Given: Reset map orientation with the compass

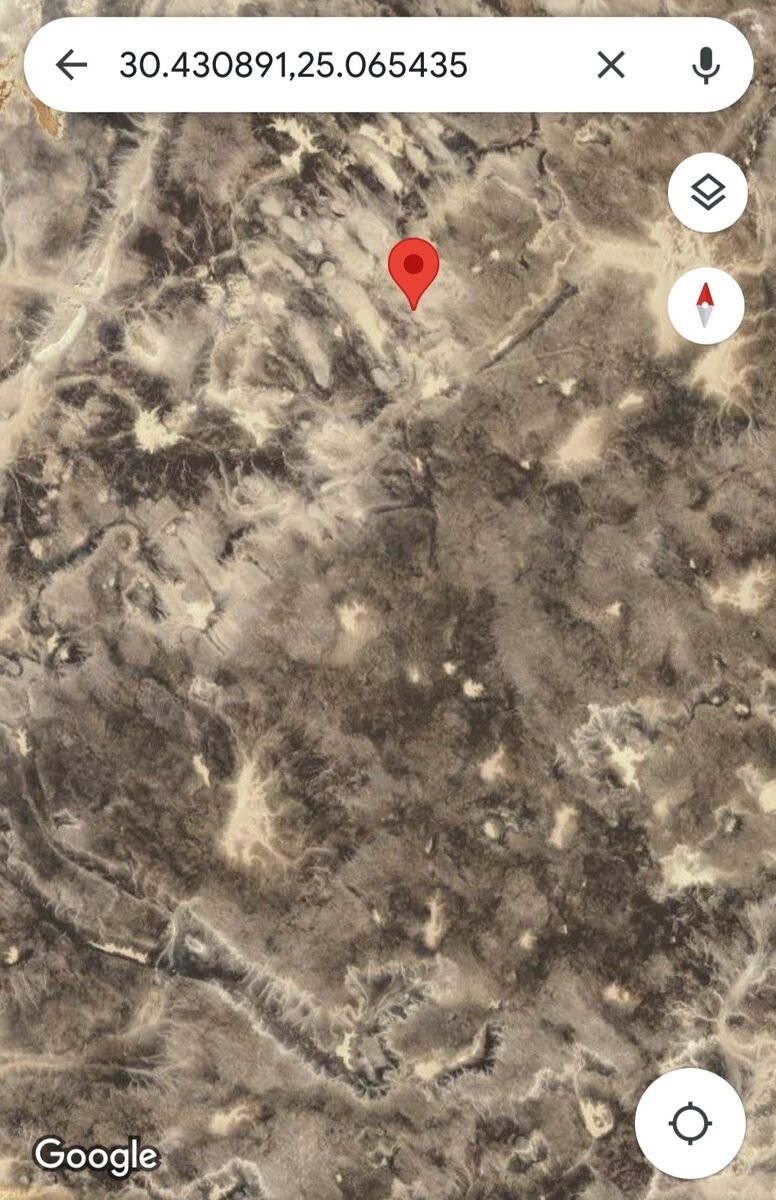Looking at the screenshot, I should click(705, 306).
